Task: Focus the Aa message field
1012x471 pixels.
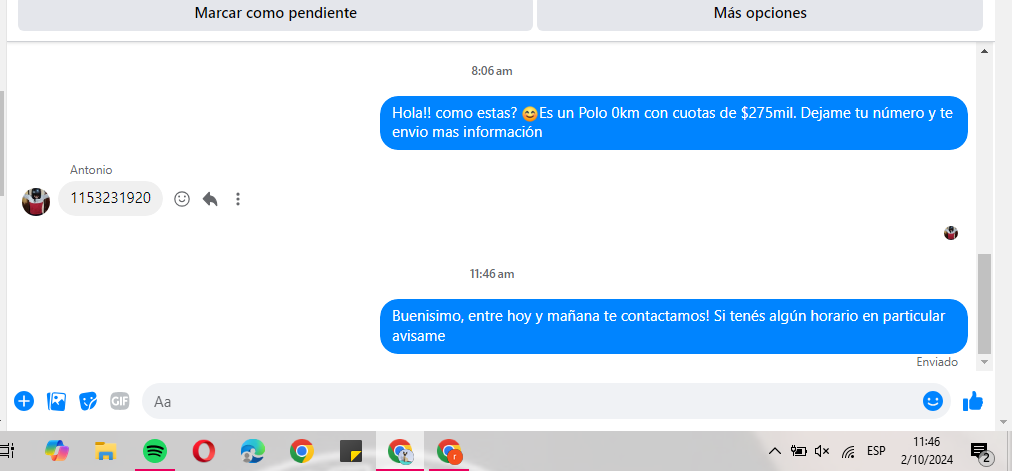Action: click(x=530, y=401)
